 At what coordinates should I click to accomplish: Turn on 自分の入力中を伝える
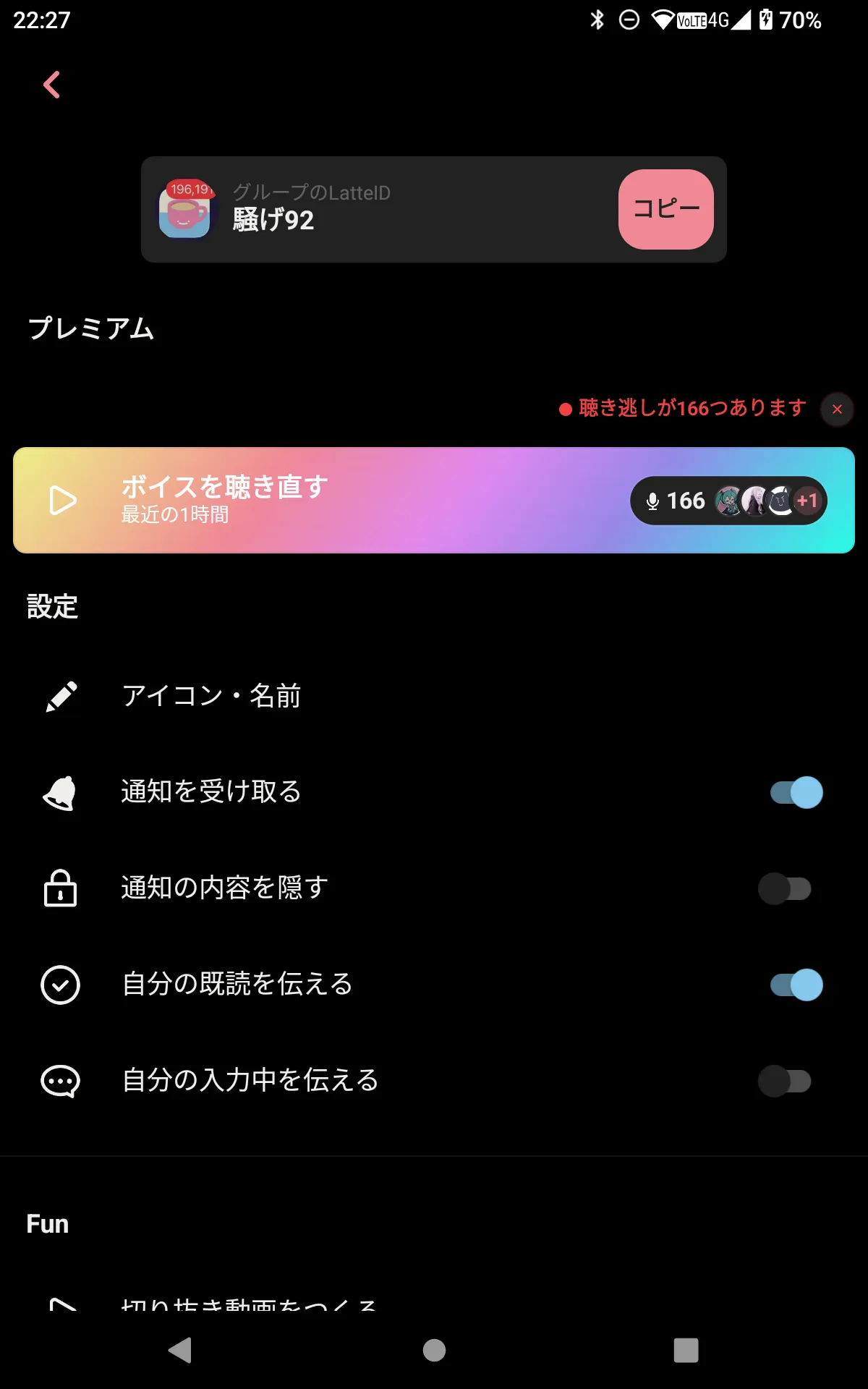pos(785,1081)
